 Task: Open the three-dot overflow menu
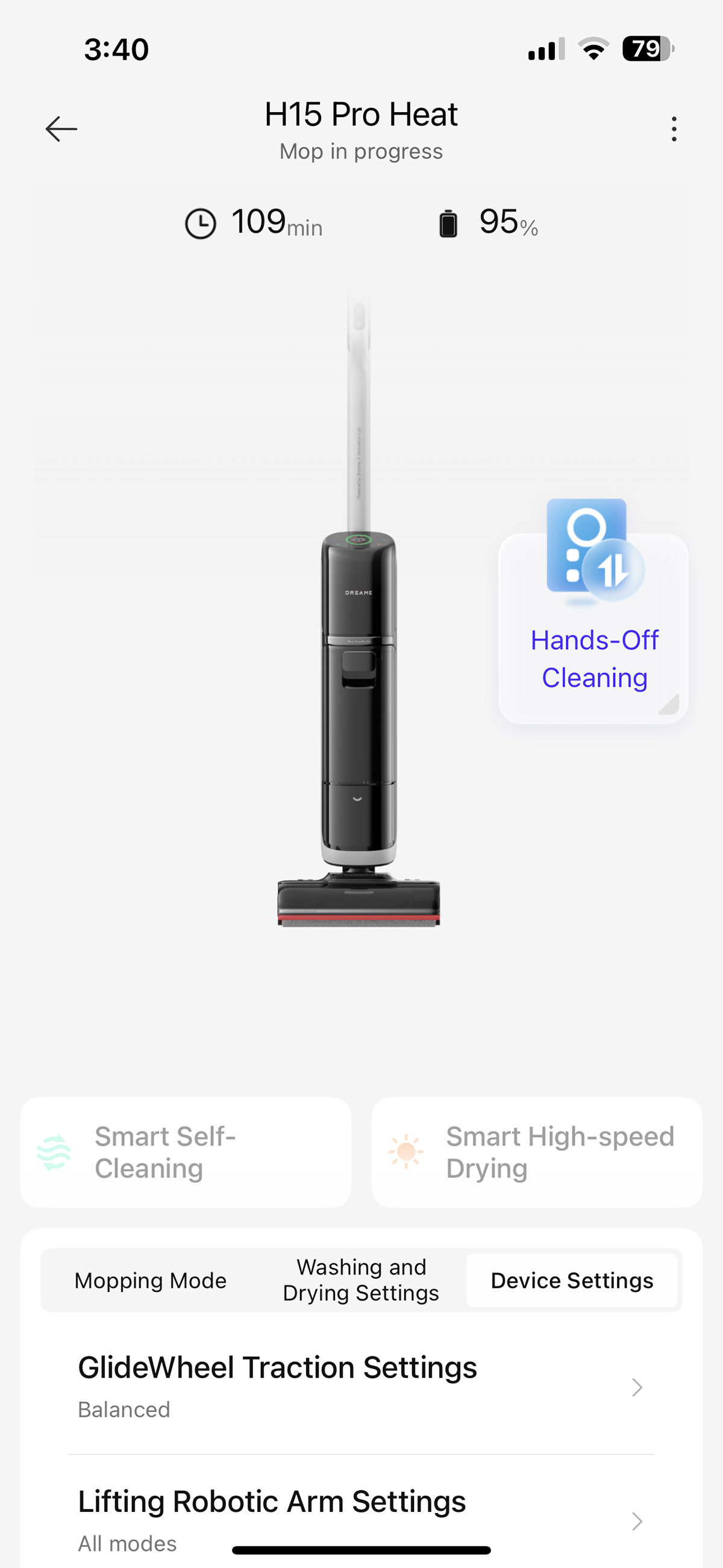click(x=674, y=129)
